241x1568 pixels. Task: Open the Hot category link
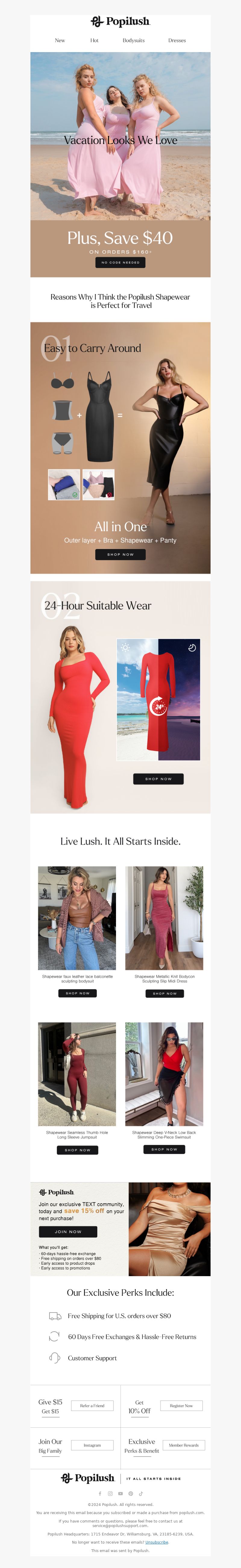pos(94,40)
